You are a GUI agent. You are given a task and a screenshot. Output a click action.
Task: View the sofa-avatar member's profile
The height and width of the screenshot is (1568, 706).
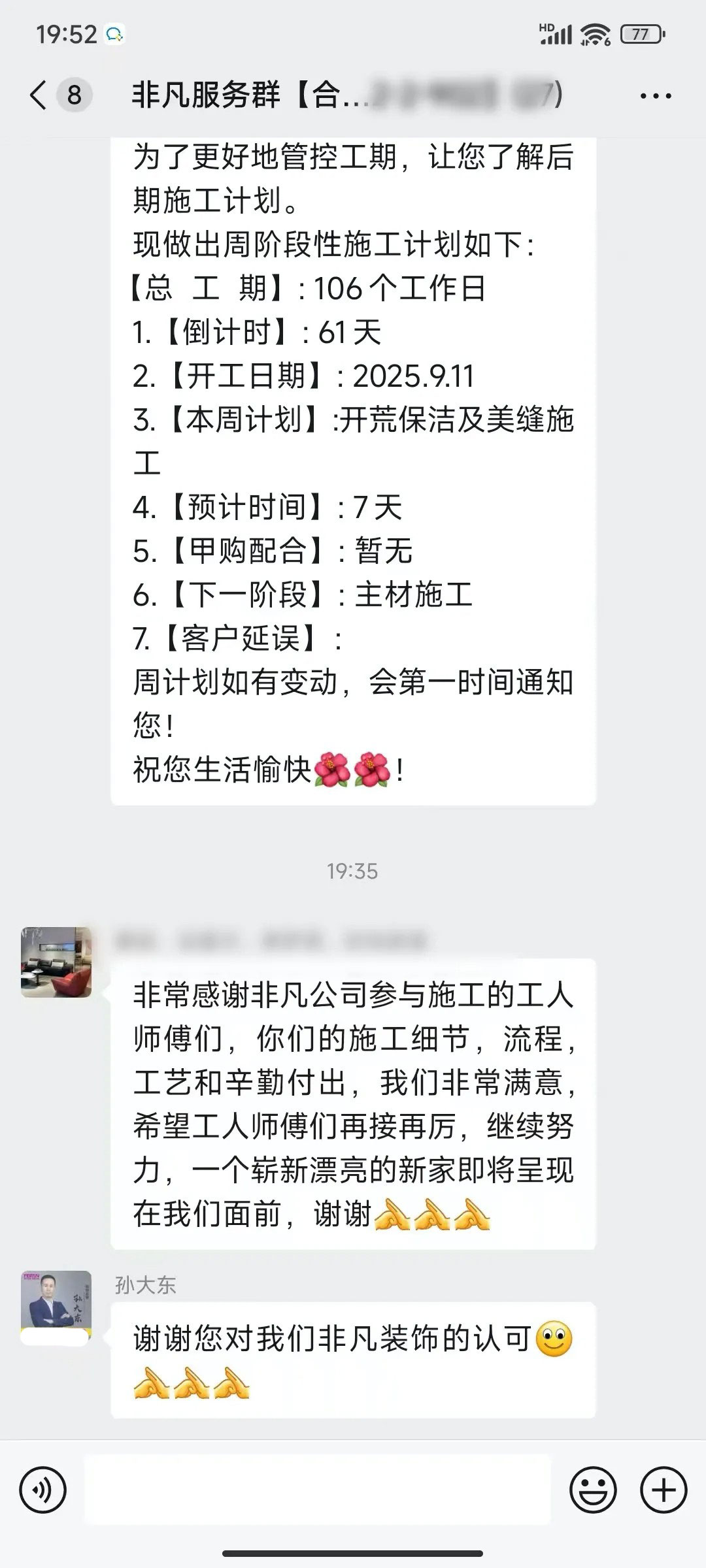click(x=56, y=962)
